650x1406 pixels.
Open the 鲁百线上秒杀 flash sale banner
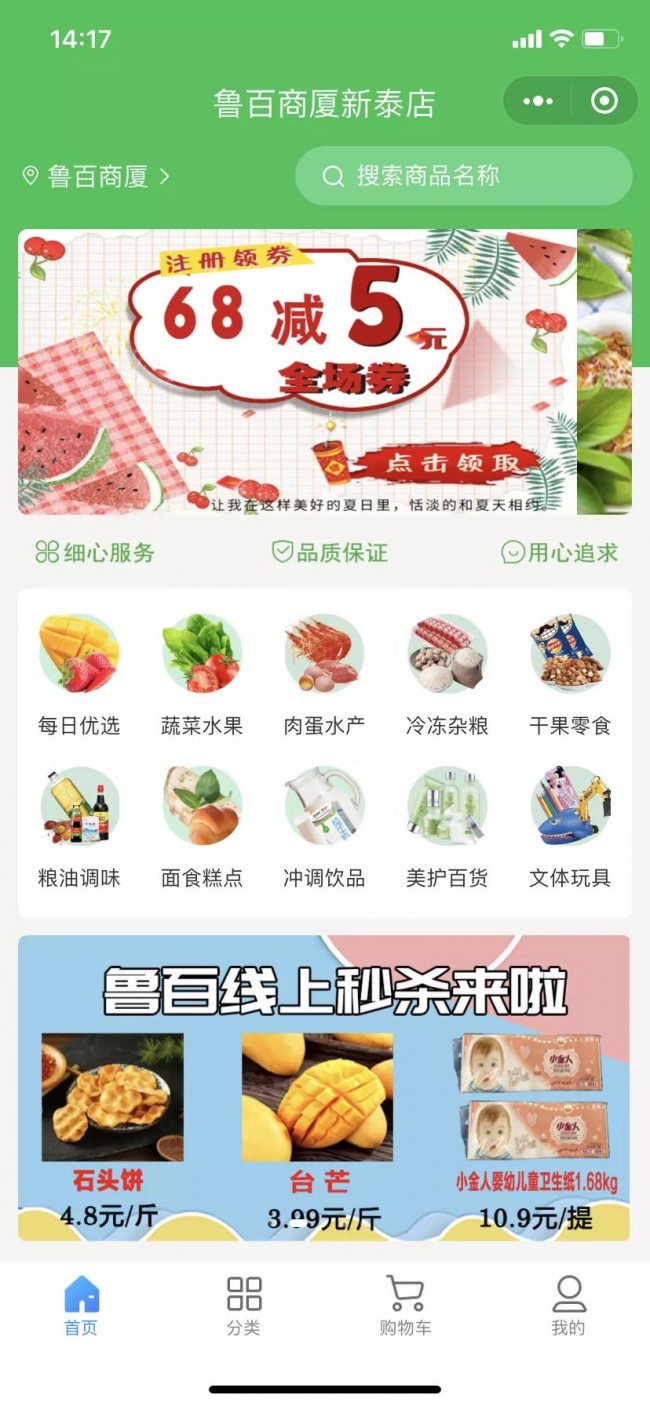point(324,1087)
